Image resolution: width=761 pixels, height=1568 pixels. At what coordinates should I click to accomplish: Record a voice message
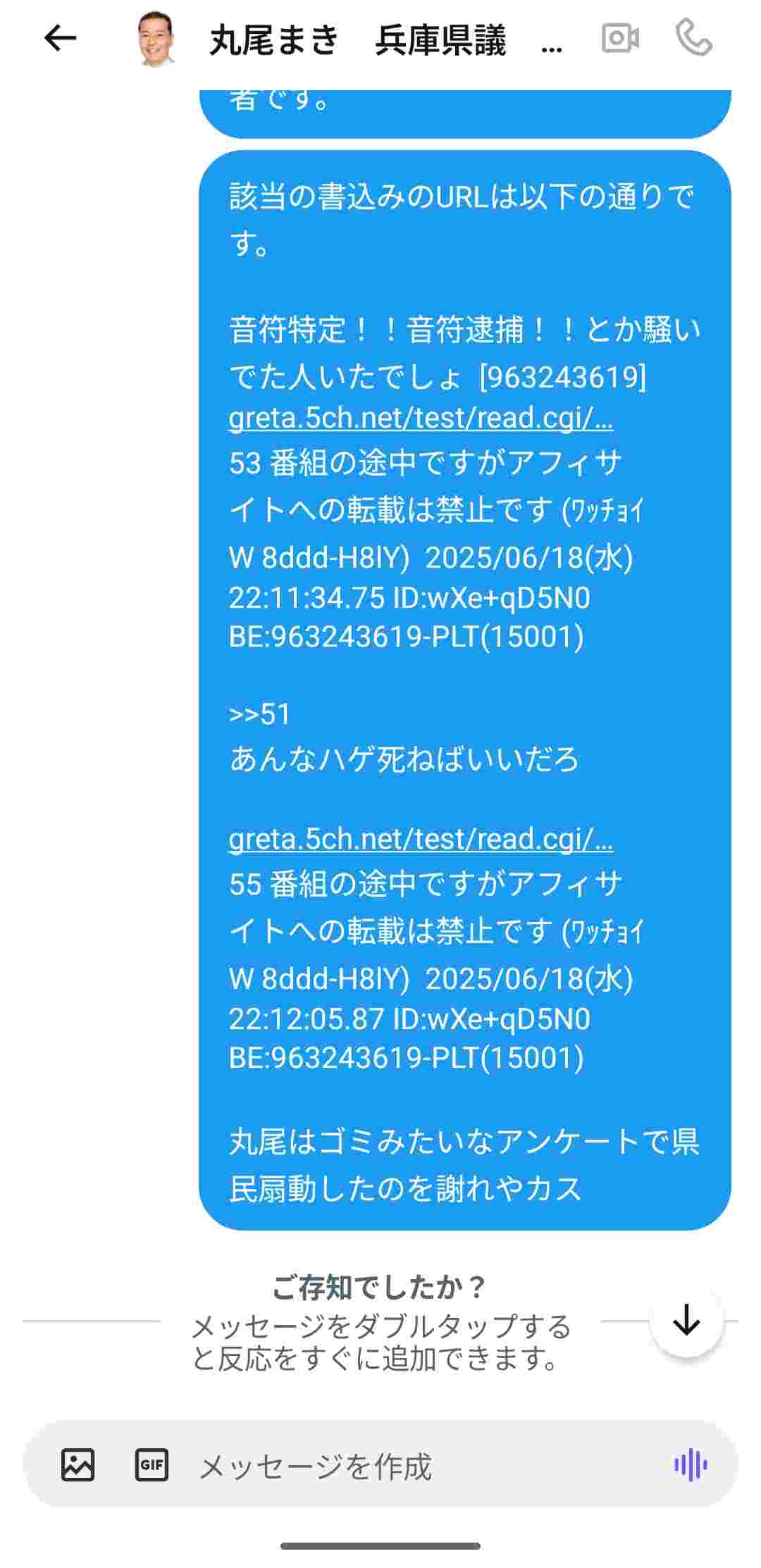[x=691, y=1465]
